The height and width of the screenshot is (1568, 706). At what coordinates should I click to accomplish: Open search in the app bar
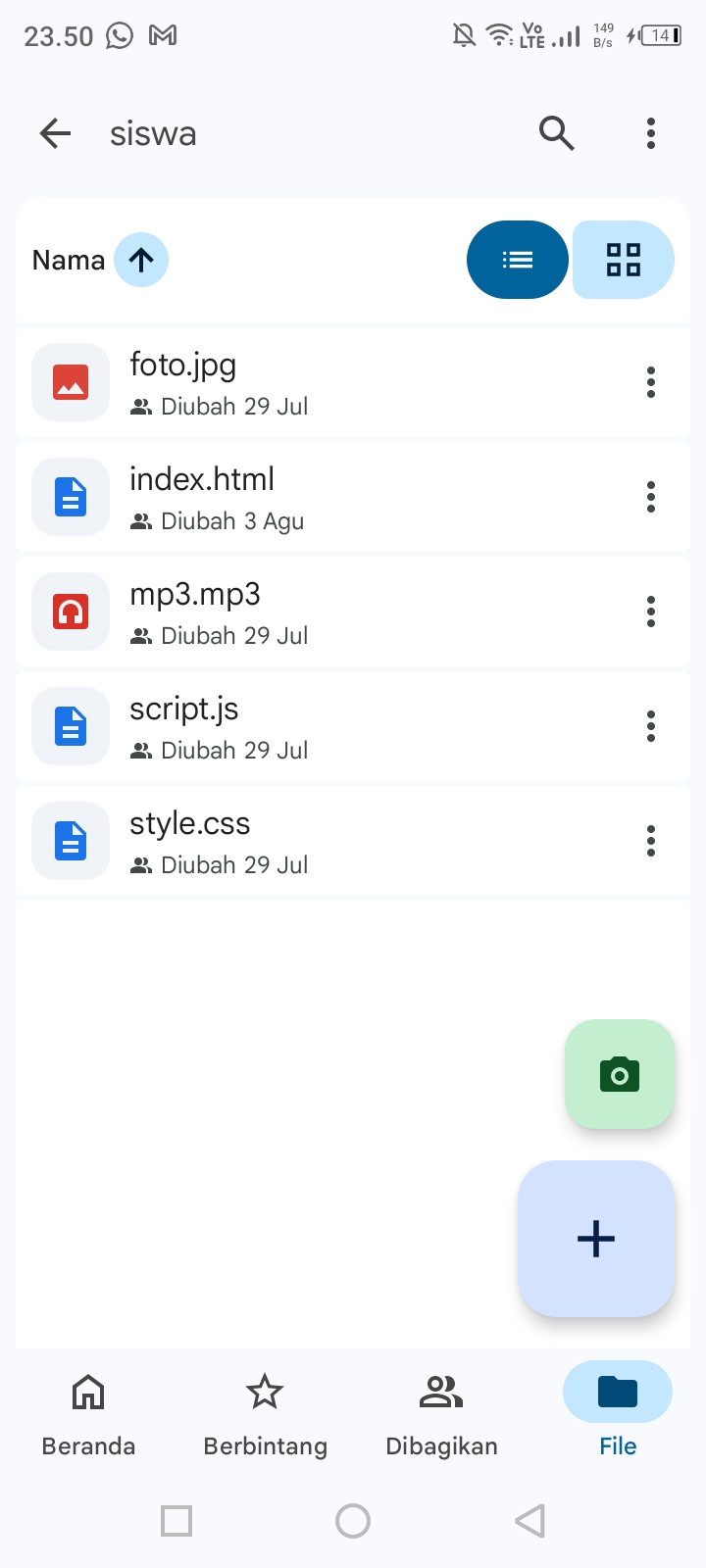click(556, 132)
